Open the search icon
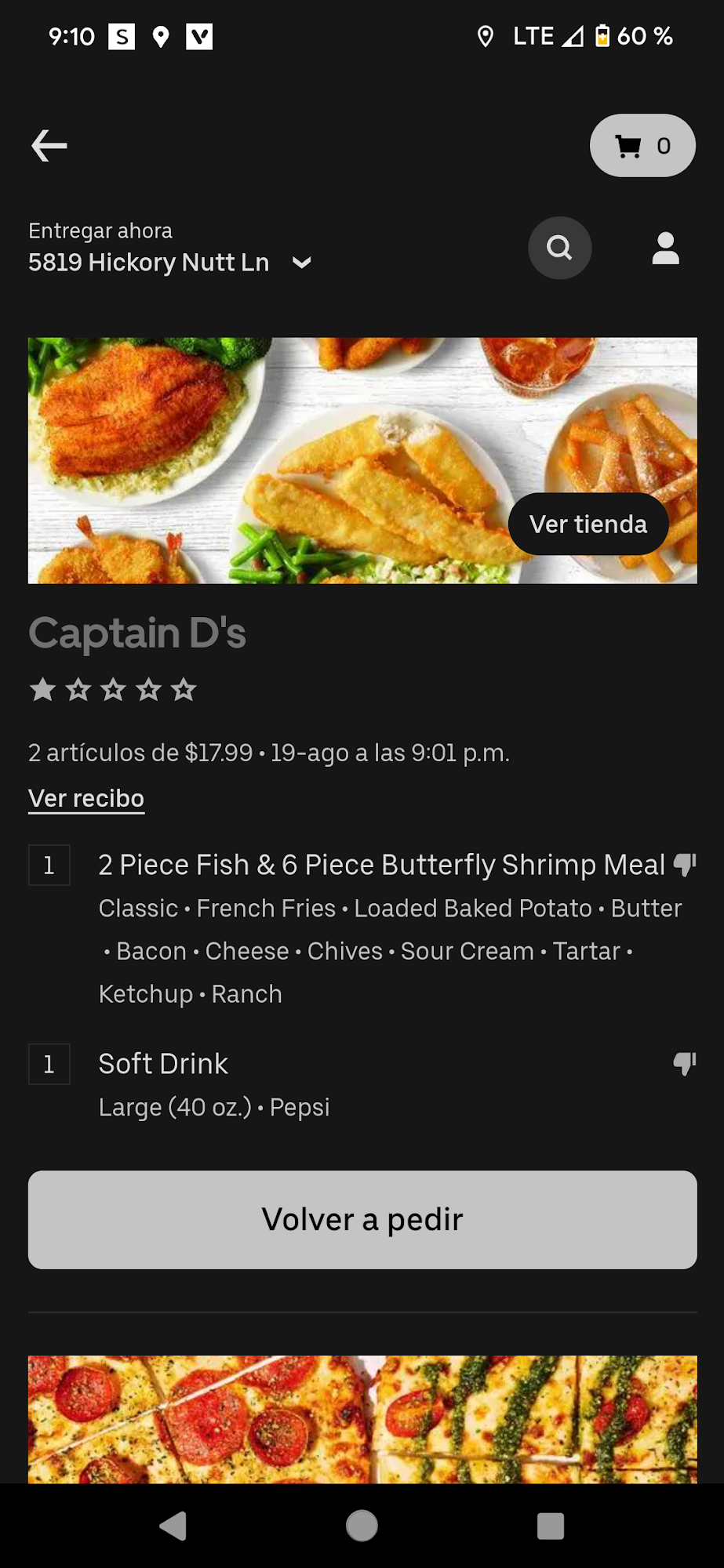 click(559, 248)
